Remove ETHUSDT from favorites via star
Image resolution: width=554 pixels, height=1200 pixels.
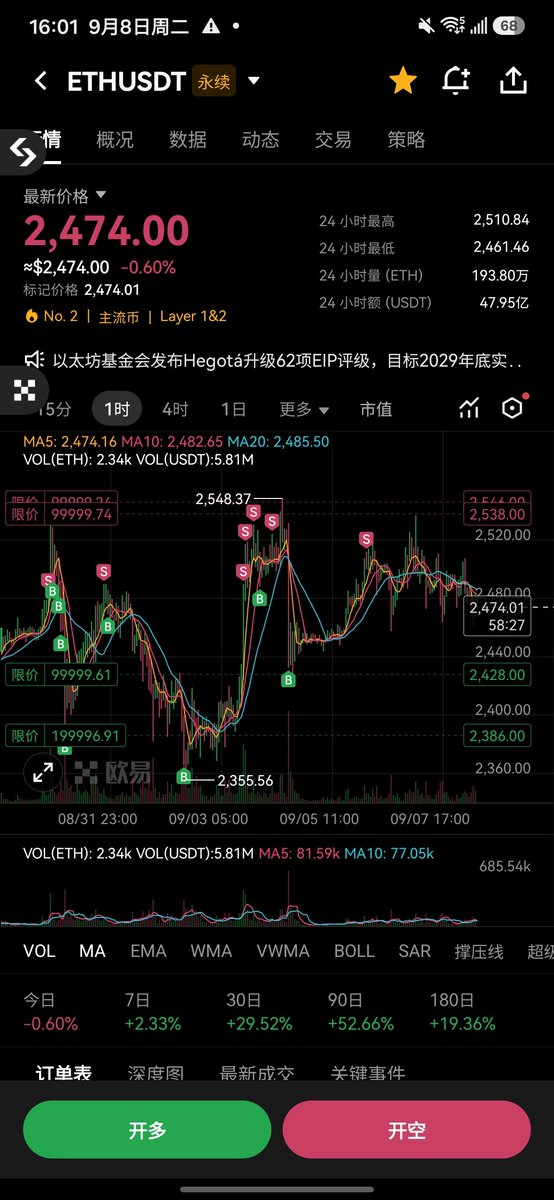(x=403, y=81)
